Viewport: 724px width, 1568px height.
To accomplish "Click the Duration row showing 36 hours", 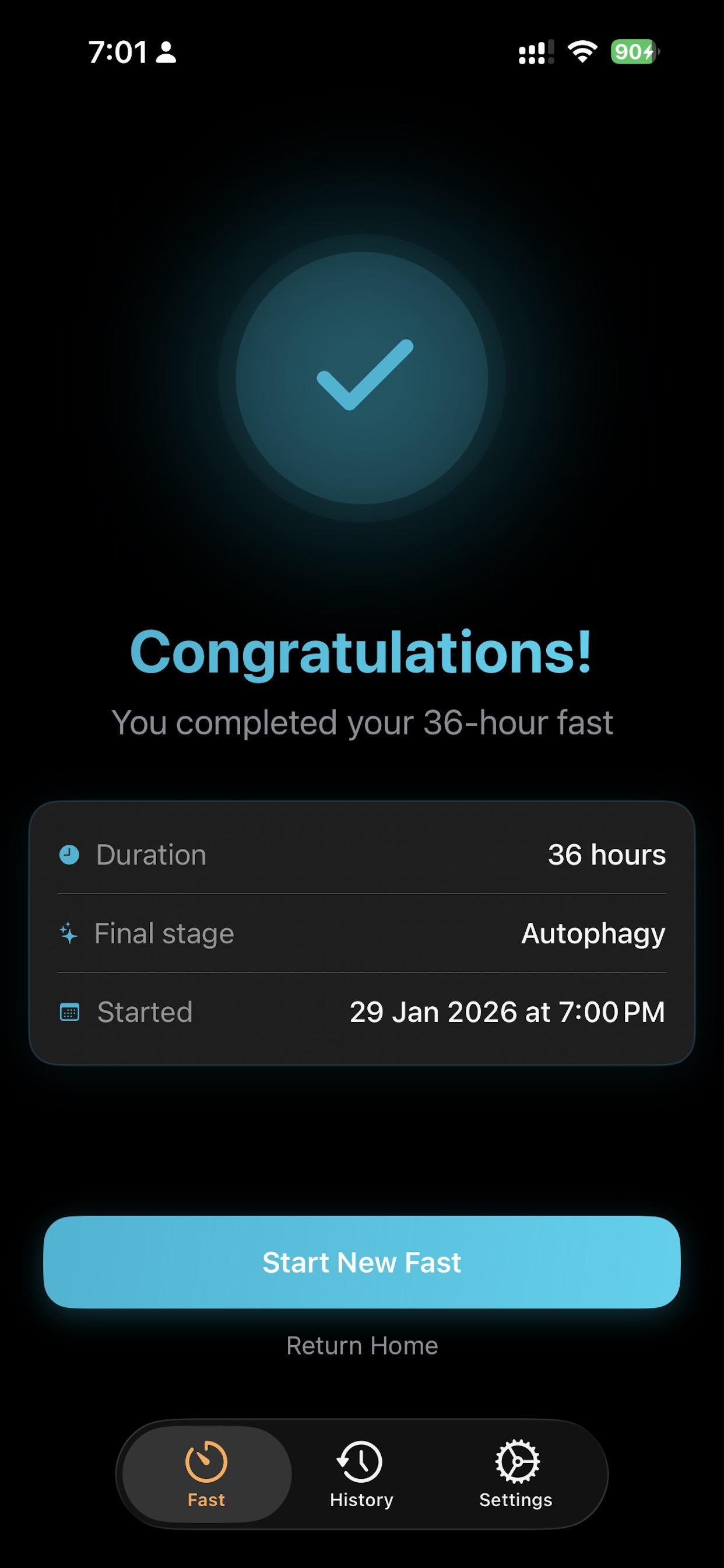I will (x=362, y=855).
